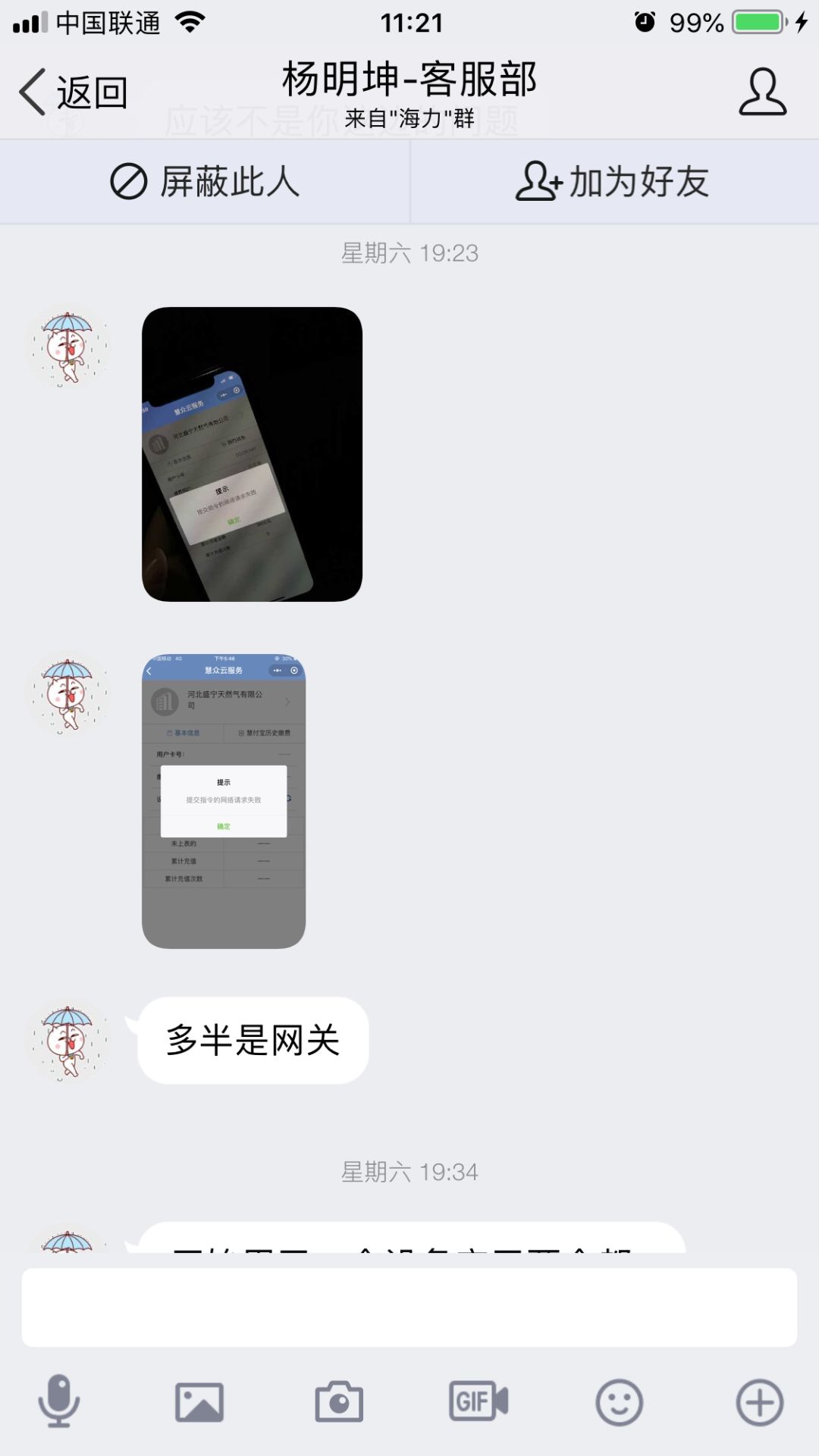Open the dark photo of a phone
819x1456 pixels.
click(252, 454)
